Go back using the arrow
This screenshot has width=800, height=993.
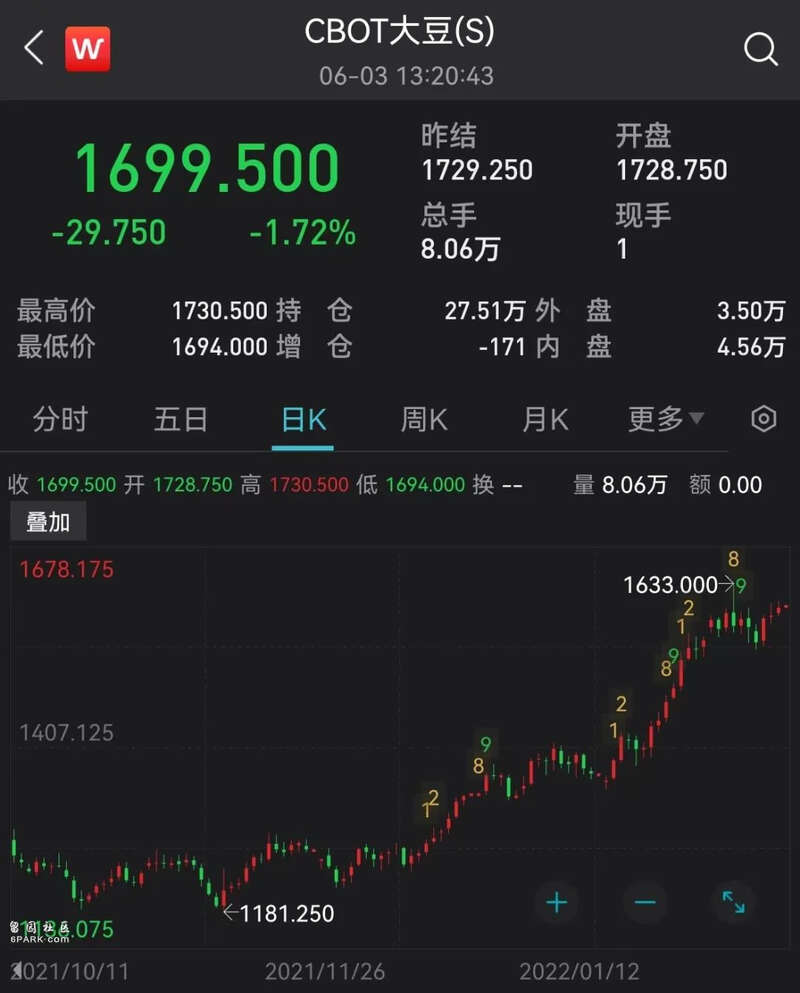[34, 48]
